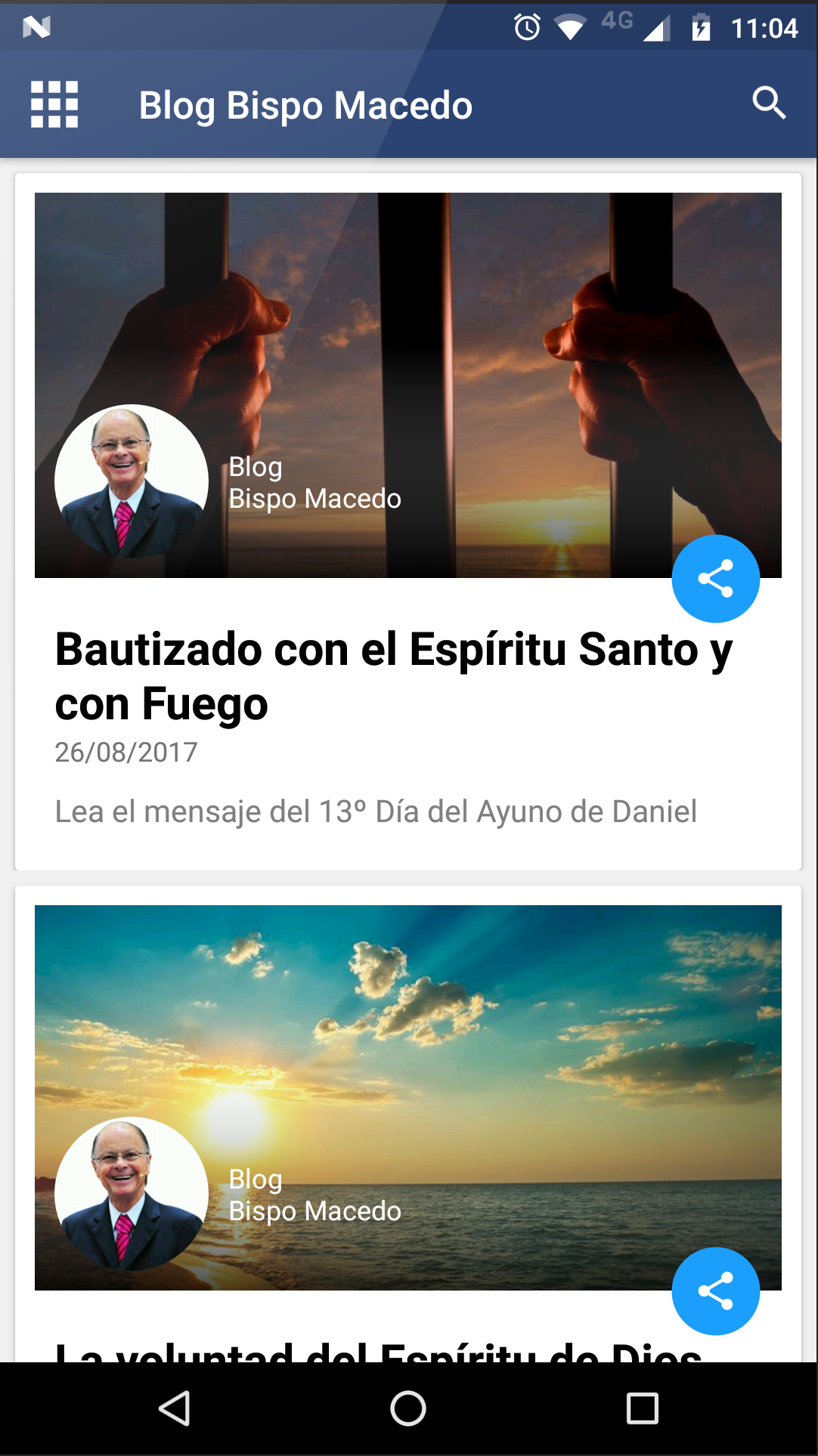The image size is (818, 1456).
Task: Open the Bautizado con el Espíritu Santo article
Action: point(393,675)
